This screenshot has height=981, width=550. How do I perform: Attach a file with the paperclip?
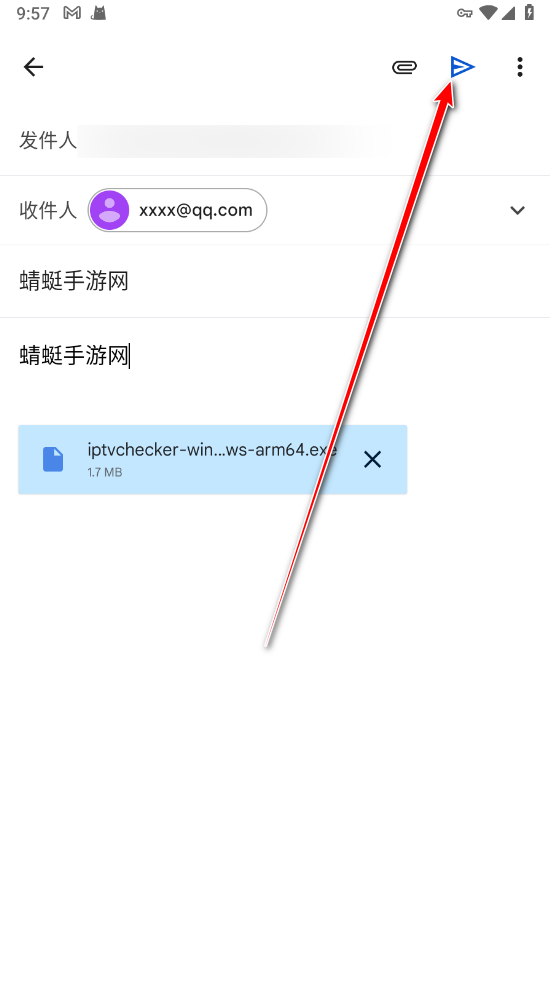[x=404, y=67]
